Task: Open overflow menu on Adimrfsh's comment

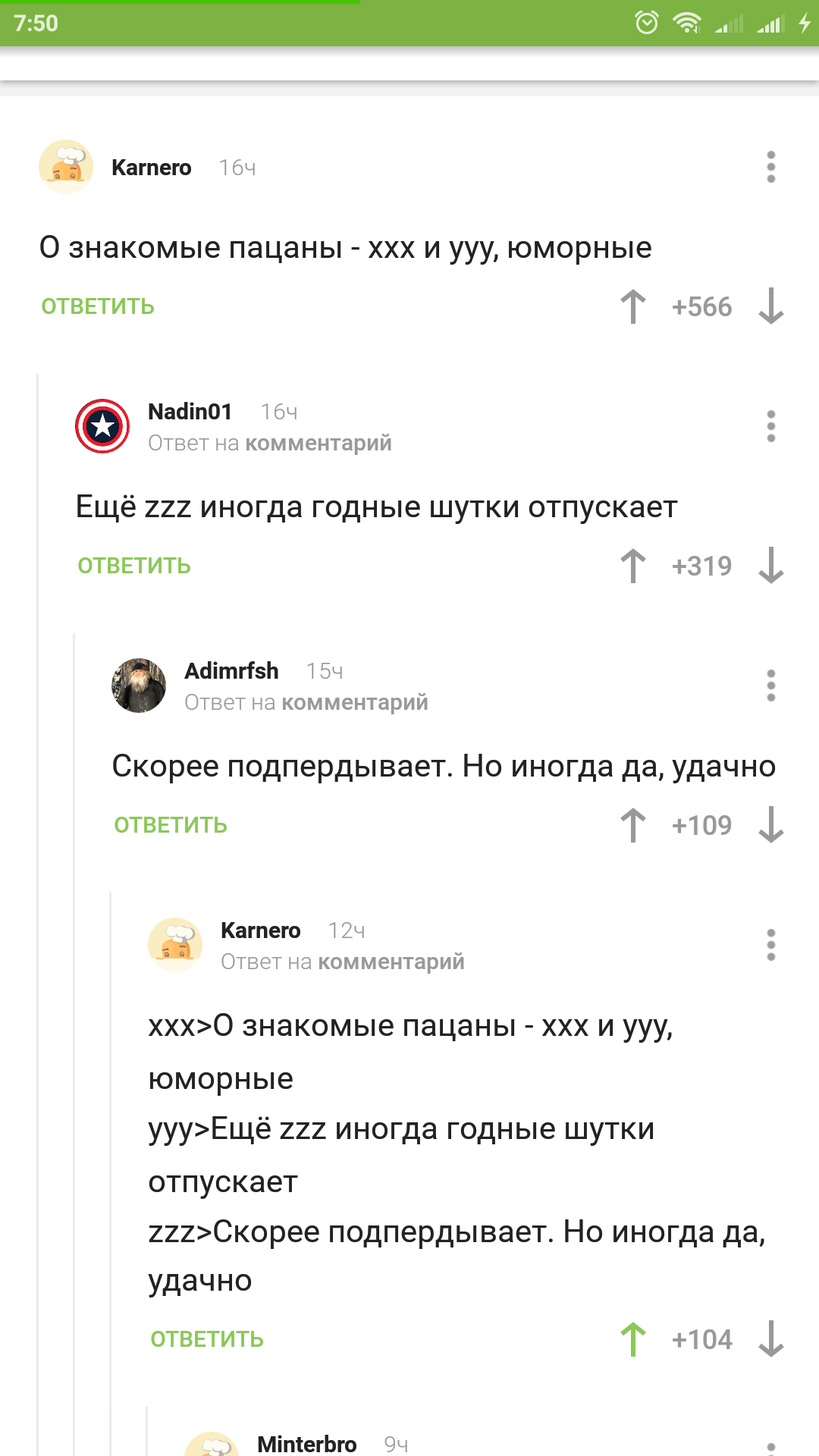Action: (x=770, y=686)
